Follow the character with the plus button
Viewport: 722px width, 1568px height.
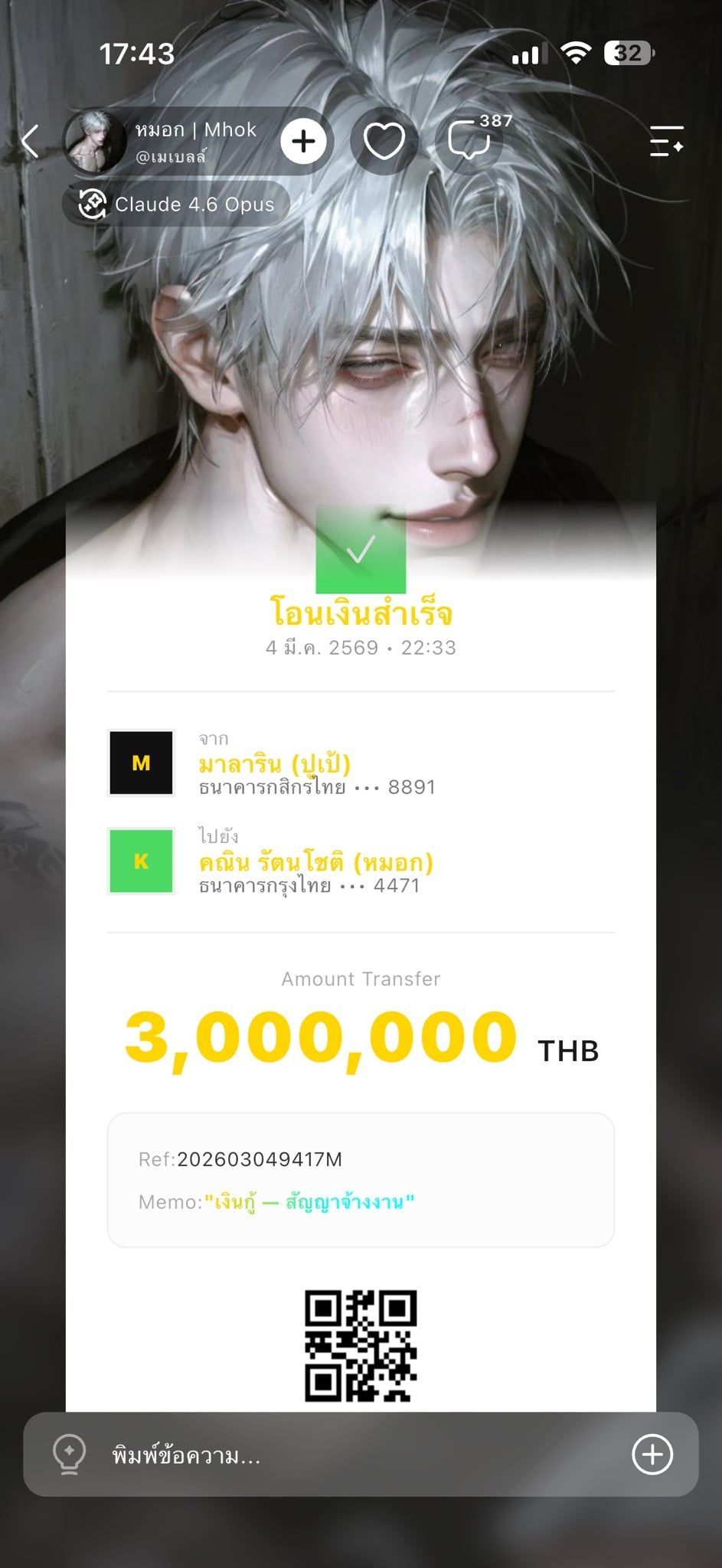coord(304,142)
